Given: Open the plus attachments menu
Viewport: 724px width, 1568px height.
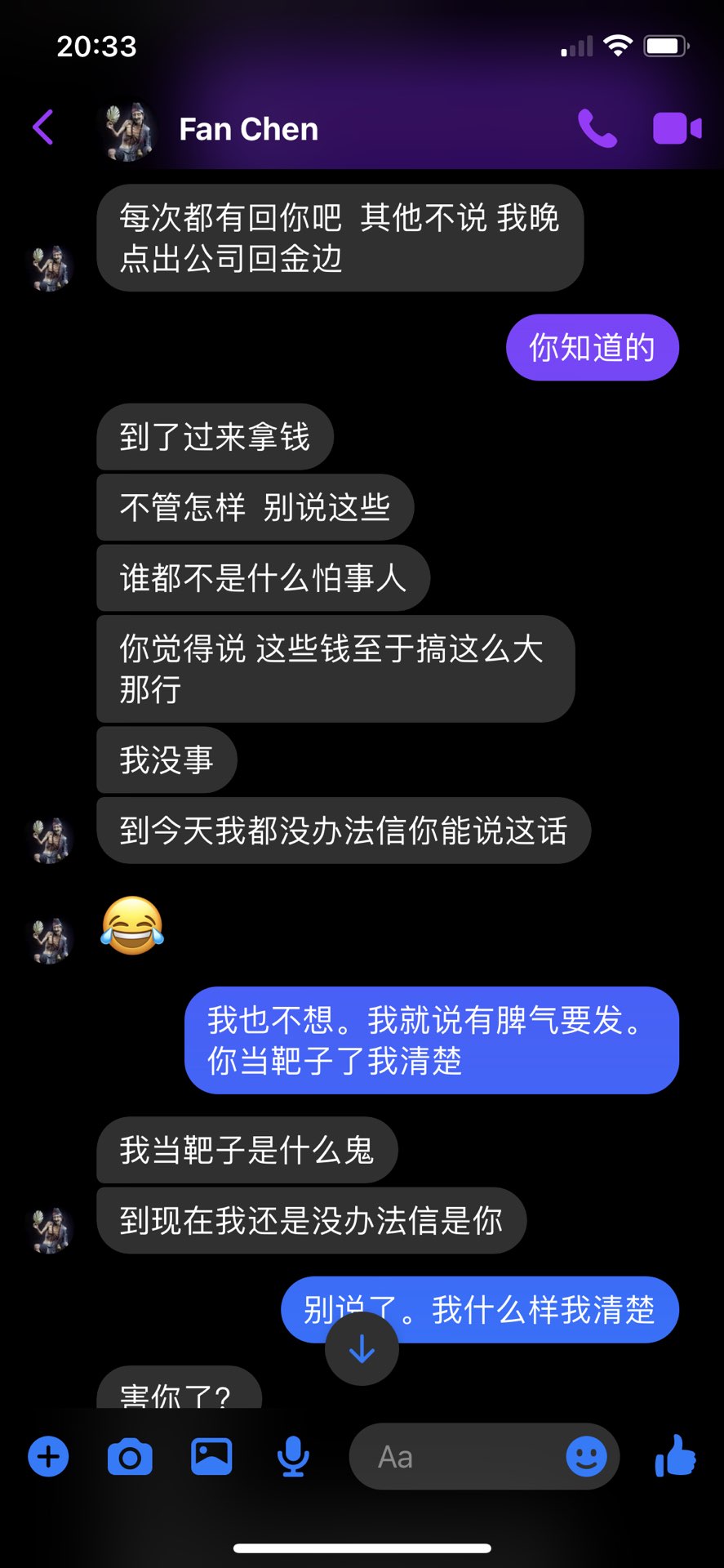Looking at the screenshot, I should (48, 1456).
